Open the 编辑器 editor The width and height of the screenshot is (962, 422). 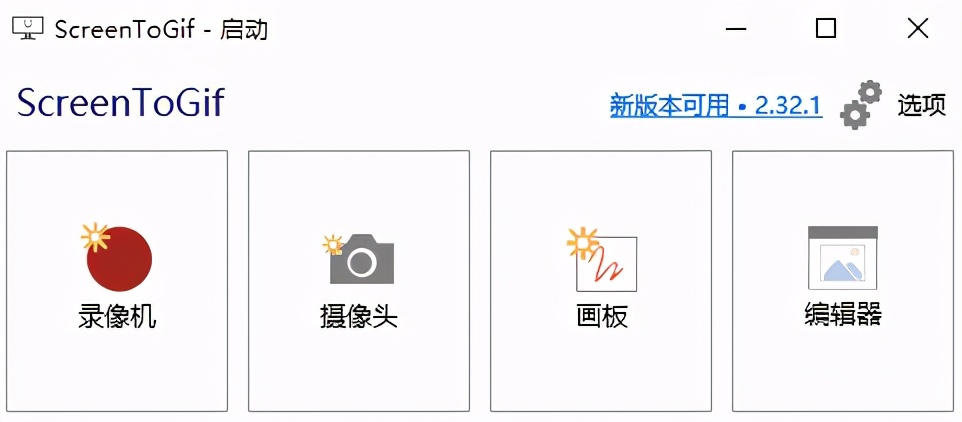tap(843, 280)
